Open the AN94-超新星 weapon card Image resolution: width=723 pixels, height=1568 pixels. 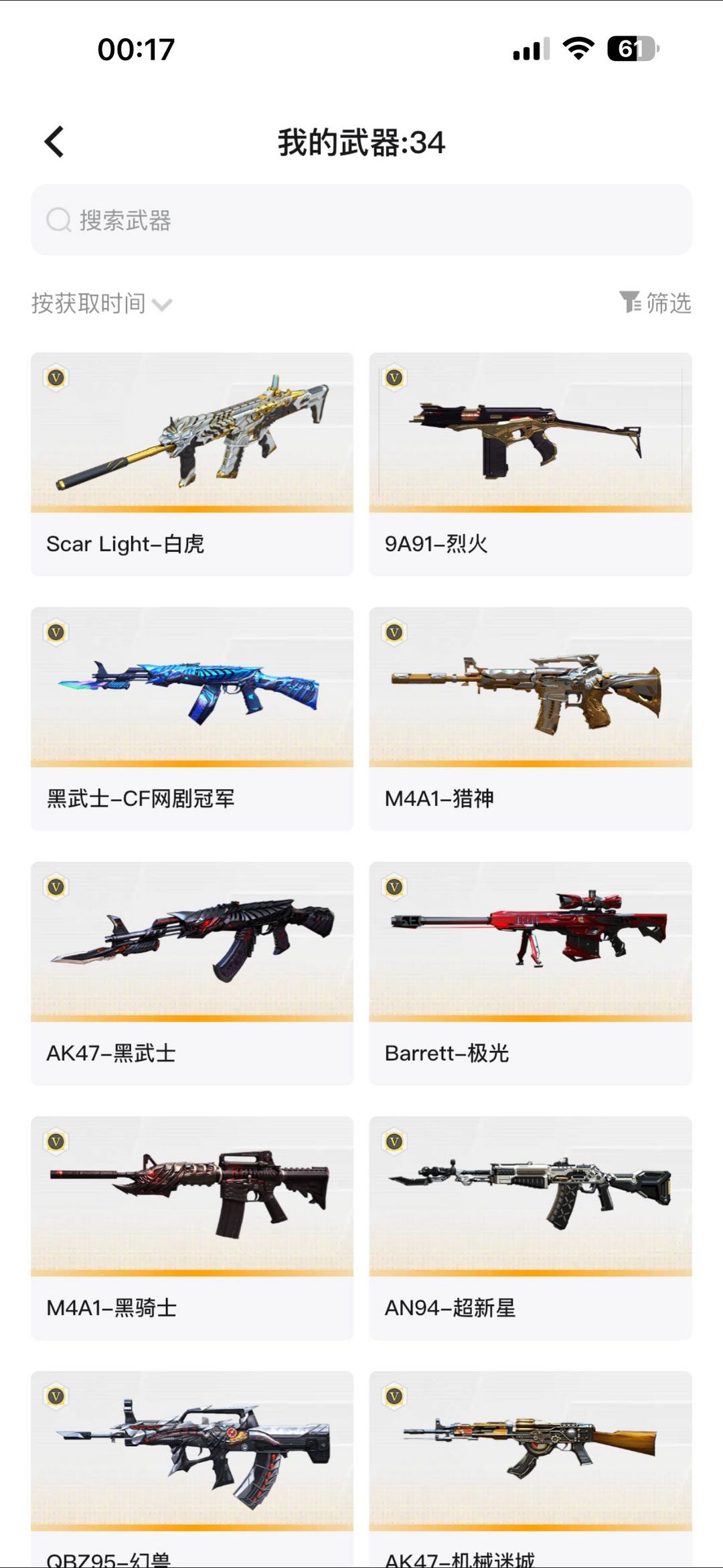pyautogui.click(x=530, y=1227)
